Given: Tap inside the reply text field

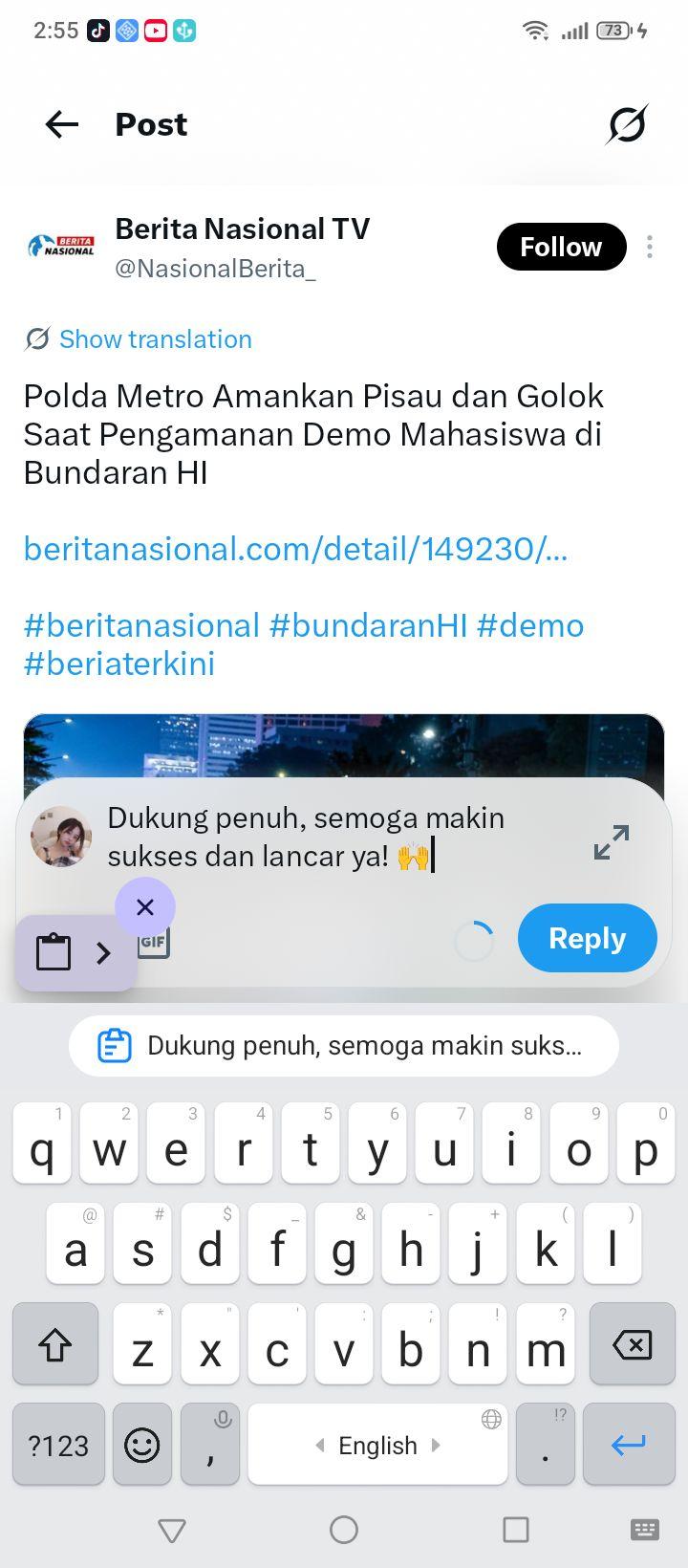Looking at the screenshot, I should coord(334,838).
